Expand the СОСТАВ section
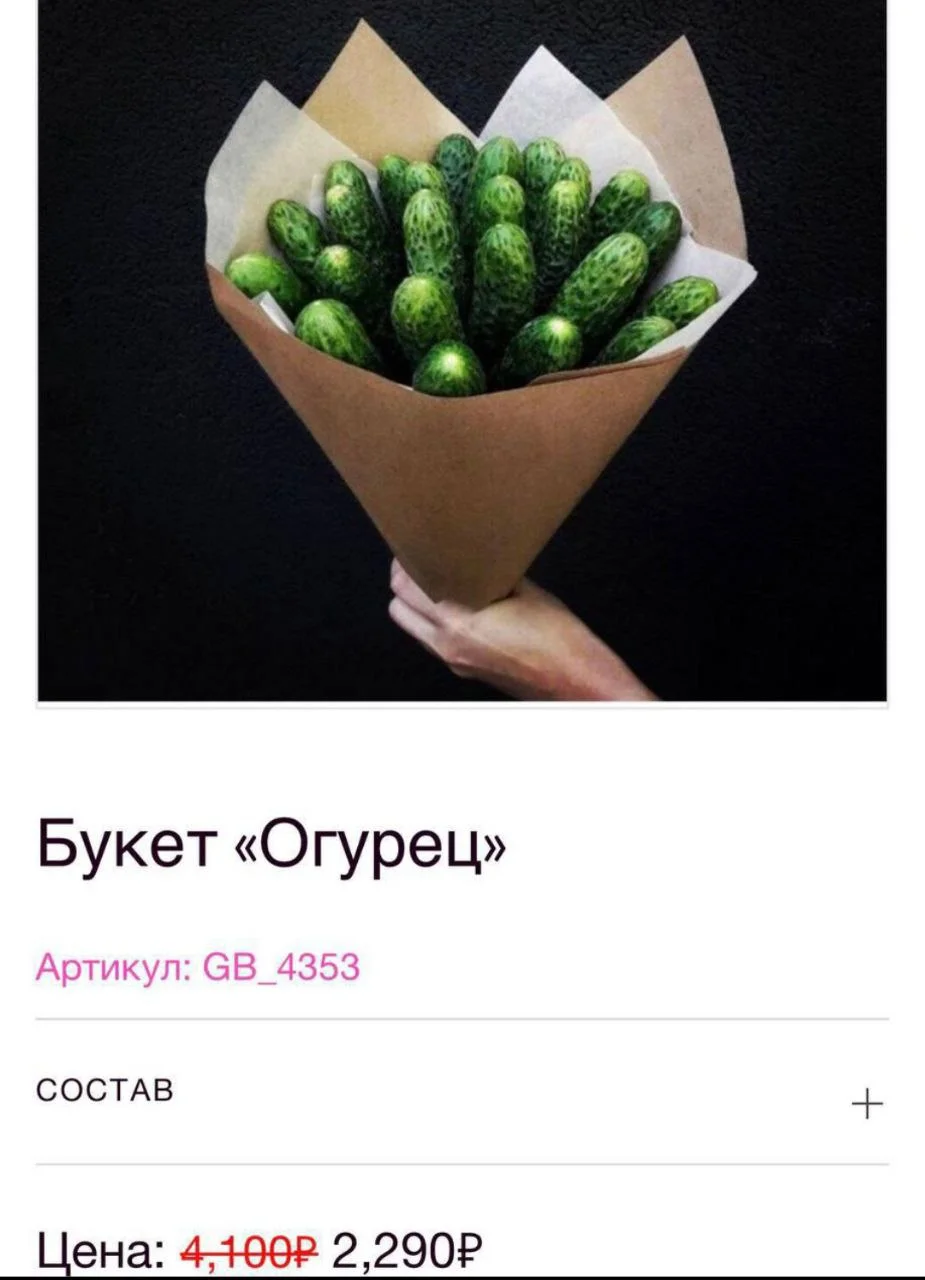This screenshot has height=1280, width=925. (x=866, y=1104)
